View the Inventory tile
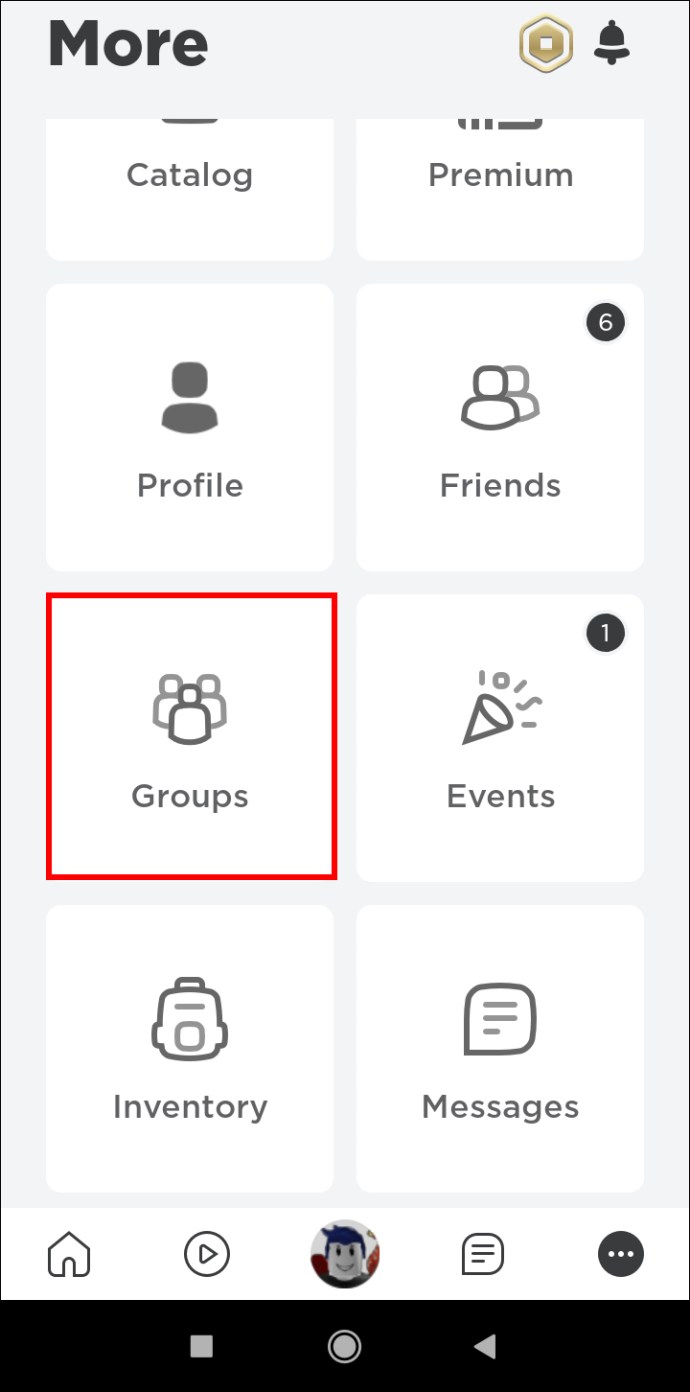This screenshot has height=1392, width=690. pos(190,1048)
